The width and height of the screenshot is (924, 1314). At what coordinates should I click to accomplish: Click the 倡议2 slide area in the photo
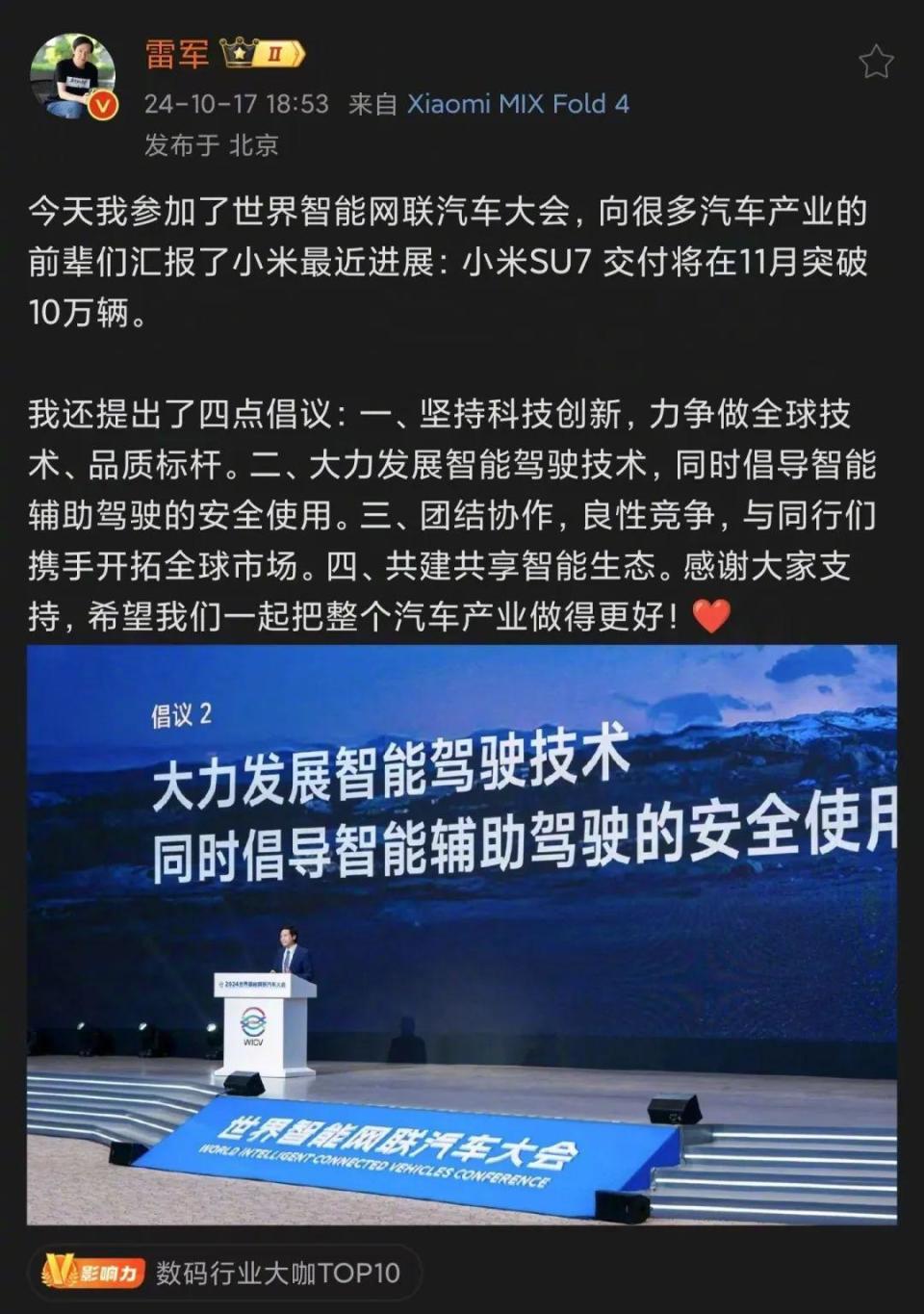pos(183,716)
